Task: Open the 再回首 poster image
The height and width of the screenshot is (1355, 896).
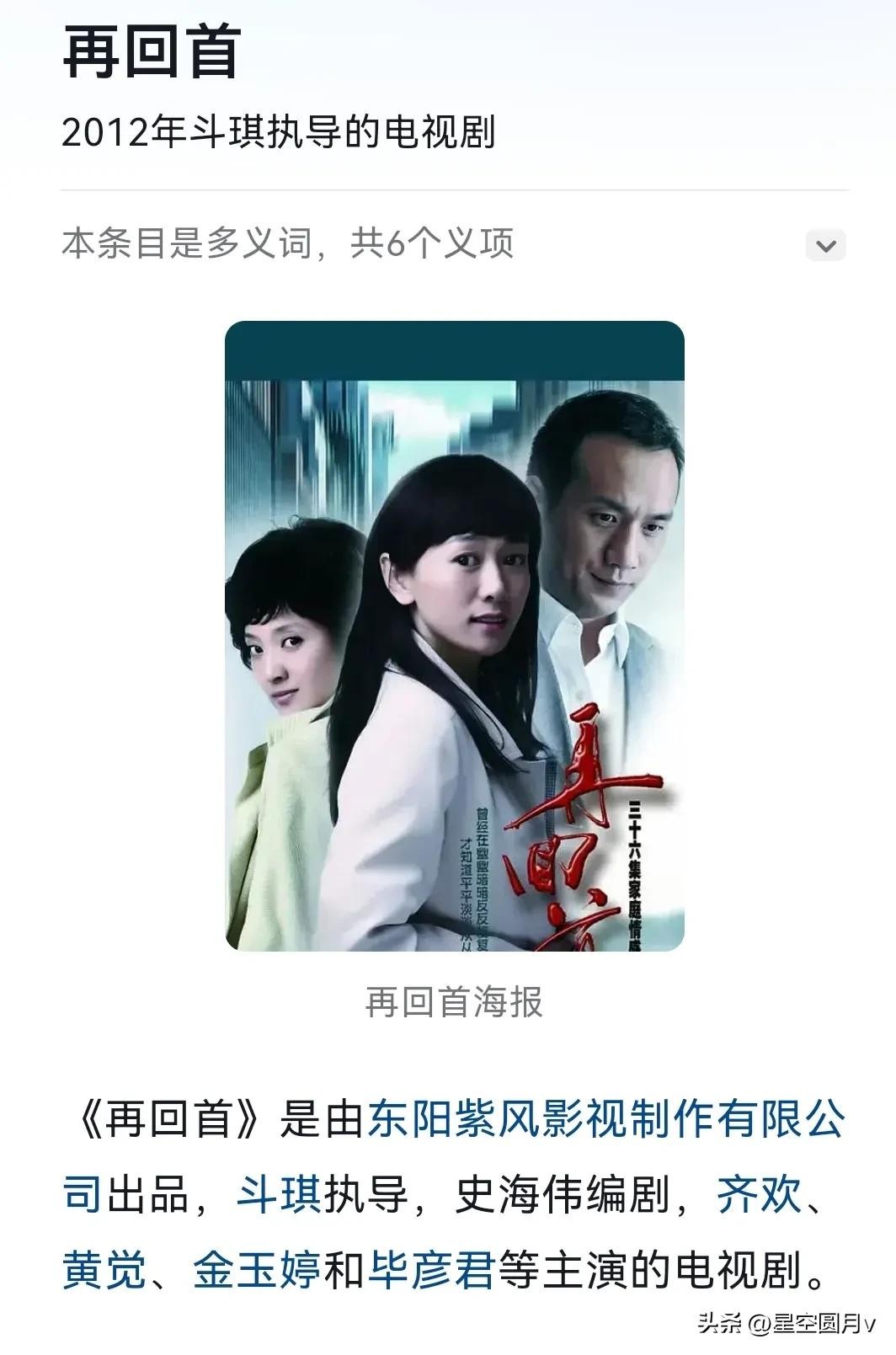Action: (x=454, y=636)
